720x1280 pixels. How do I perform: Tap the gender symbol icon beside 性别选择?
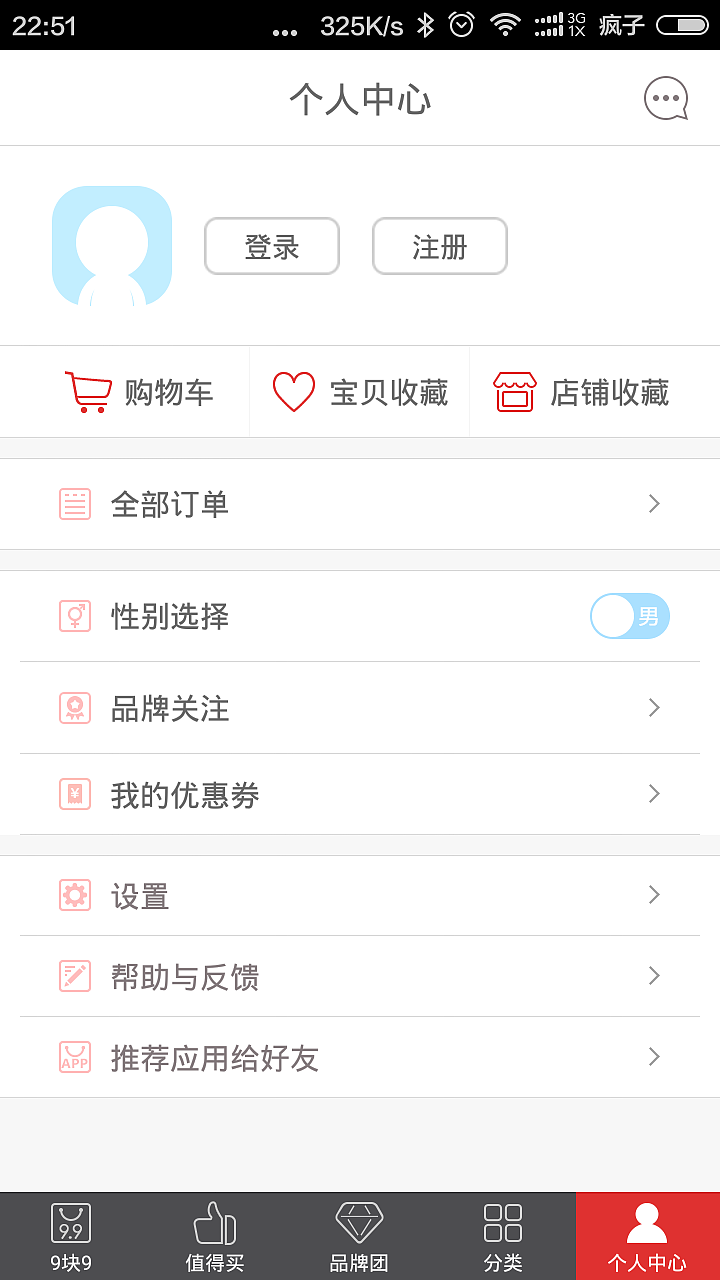[x=74, y=616]
